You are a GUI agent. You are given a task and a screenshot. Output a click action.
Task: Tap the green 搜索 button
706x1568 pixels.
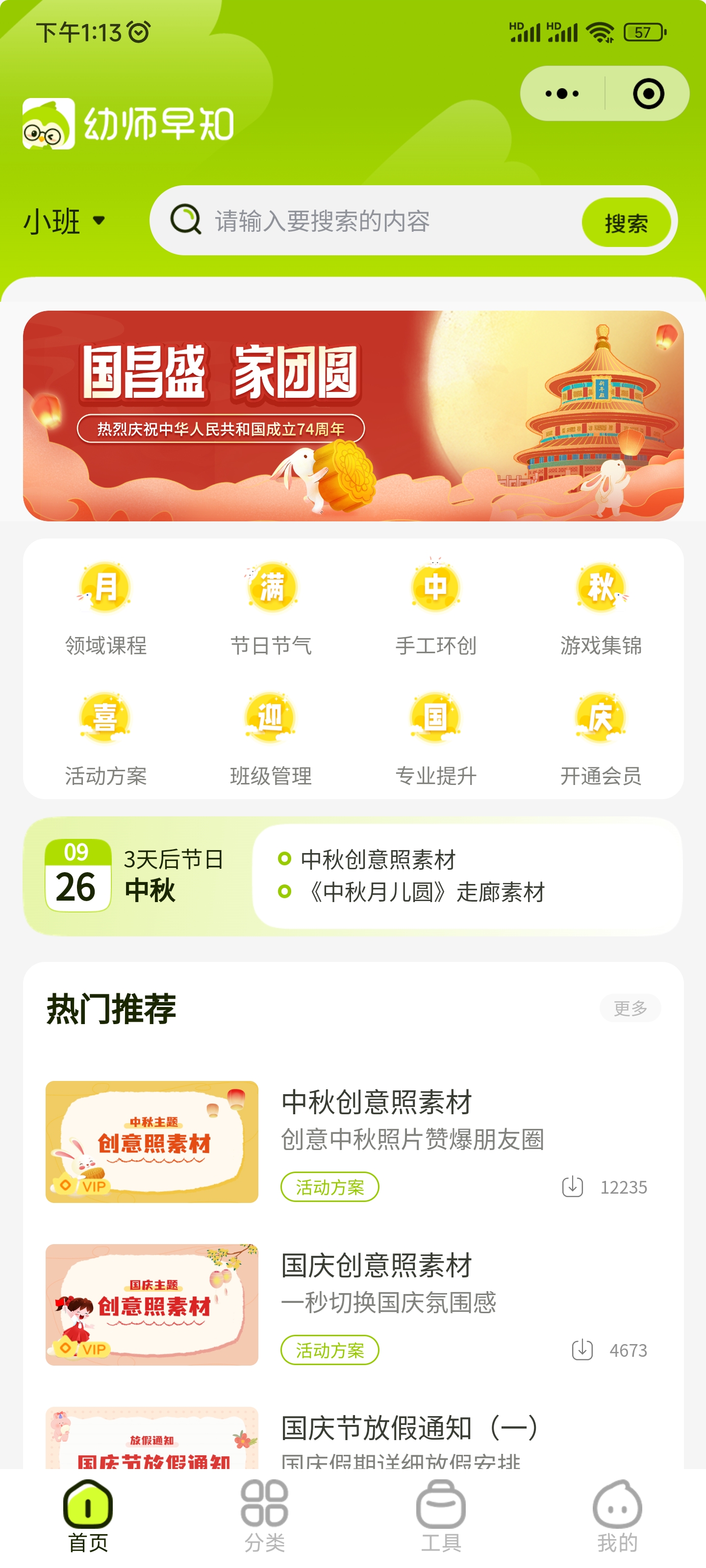[626, 222]
